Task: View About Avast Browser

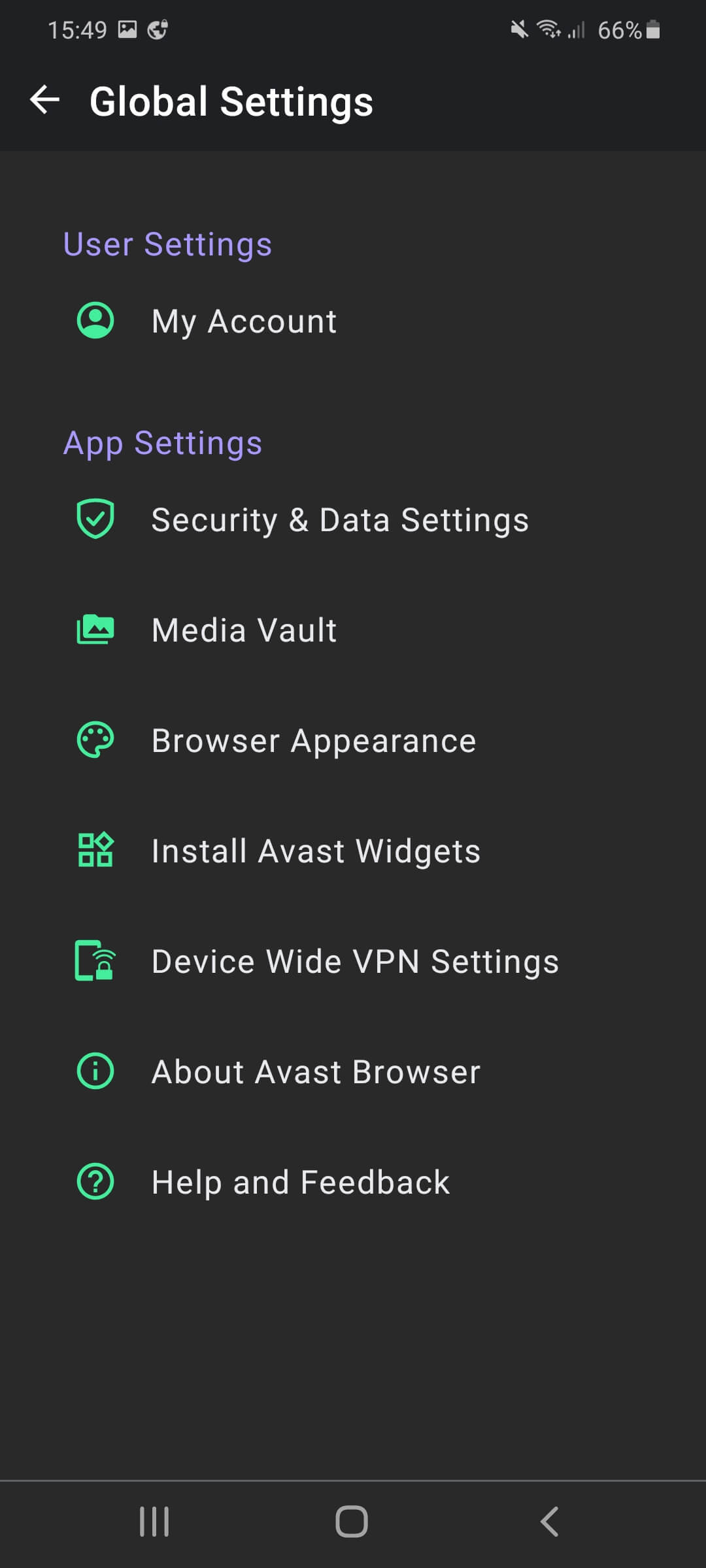Action: click(x=315, y=1072)
